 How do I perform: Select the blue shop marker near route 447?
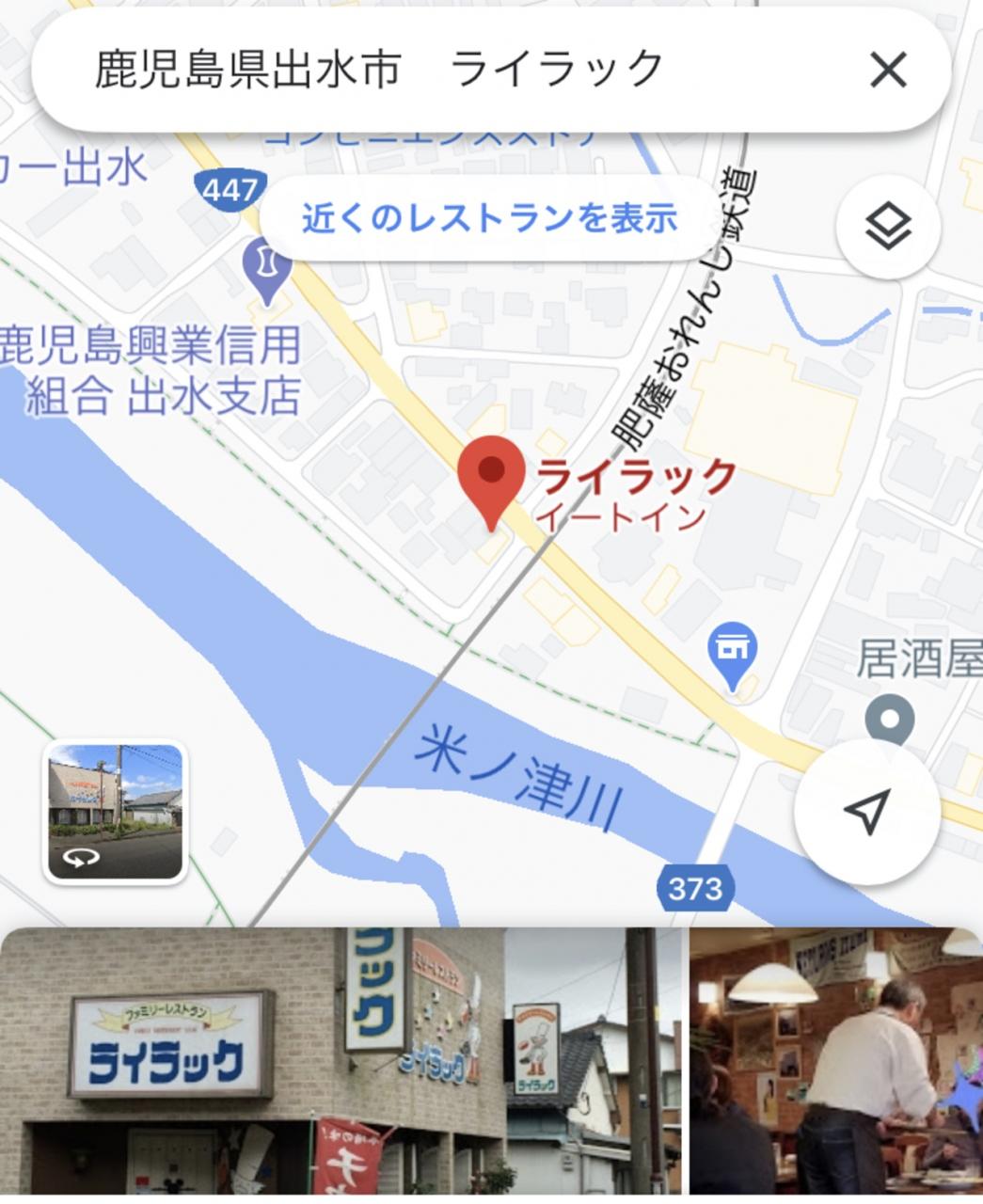[x=732, y=656]
